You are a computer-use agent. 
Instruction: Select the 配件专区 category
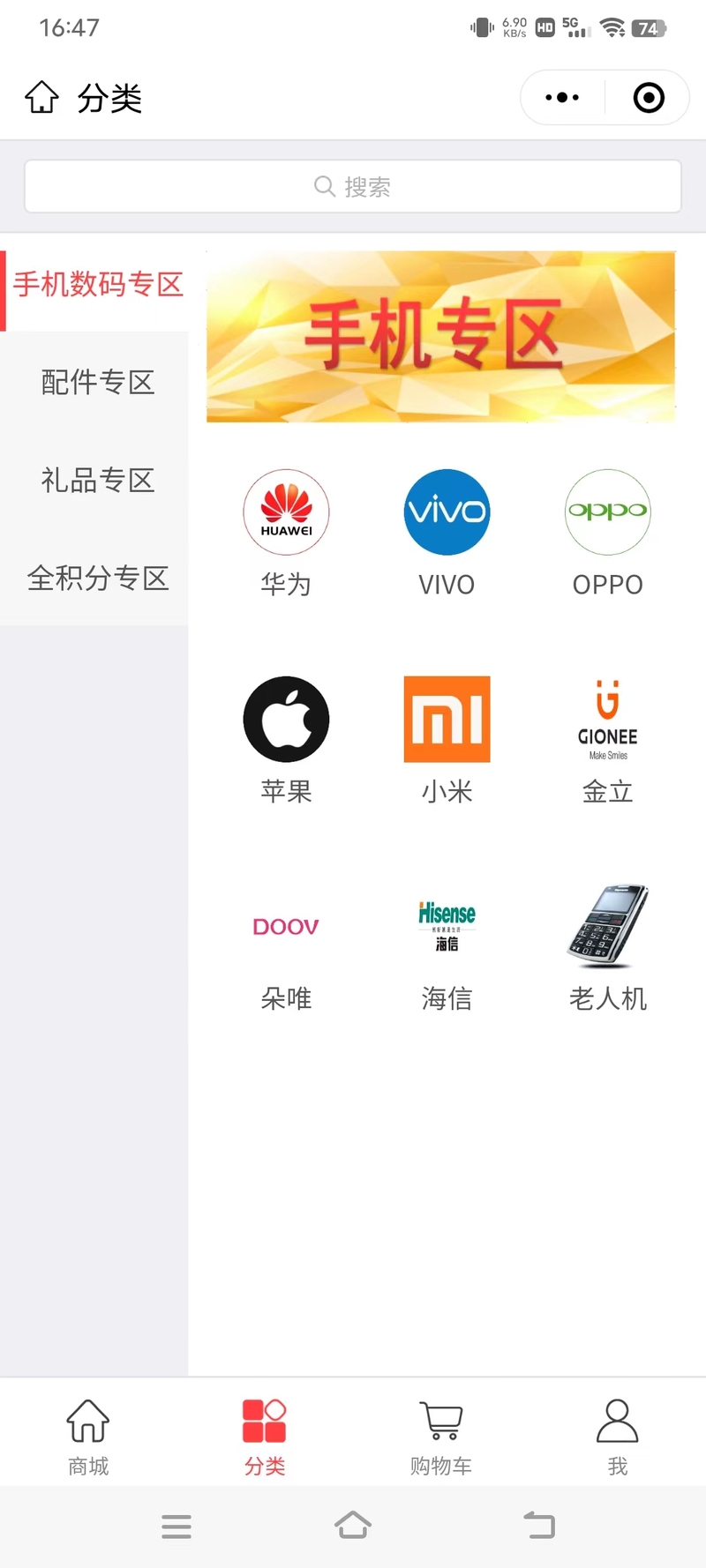97,382
